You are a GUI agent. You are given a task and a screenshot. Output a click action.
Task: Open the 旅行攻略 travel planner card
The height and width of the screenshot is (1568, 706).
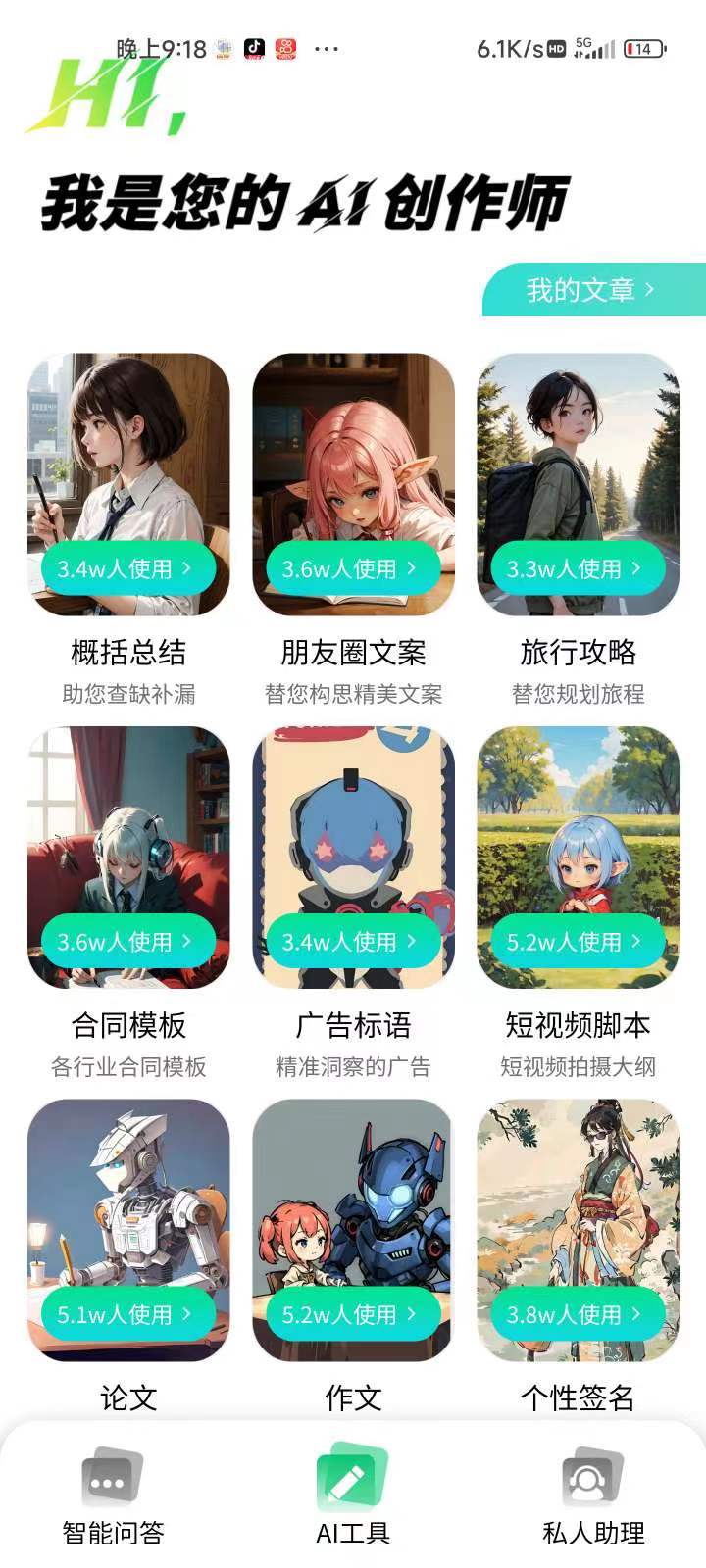579,480
